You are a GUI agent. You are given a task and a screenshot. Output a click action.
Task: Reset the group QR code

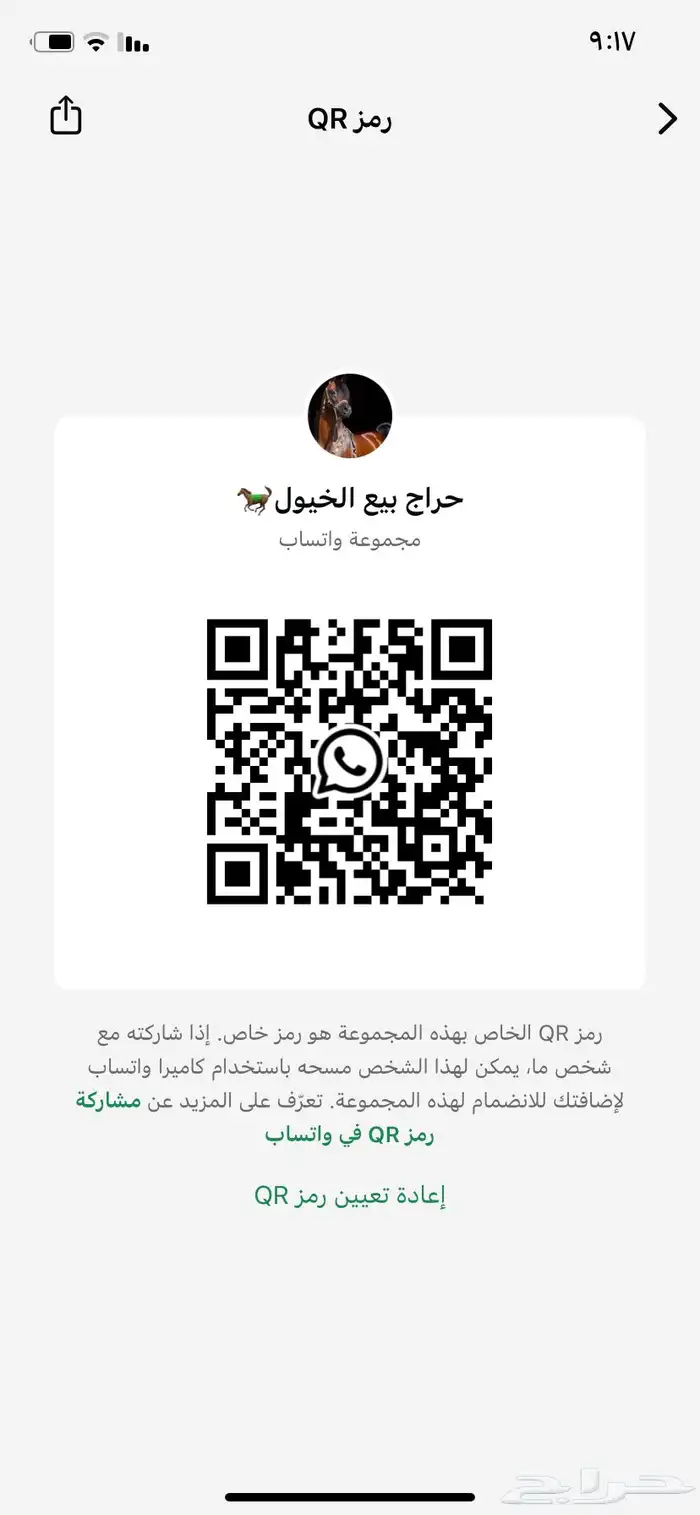[349, 1195]
